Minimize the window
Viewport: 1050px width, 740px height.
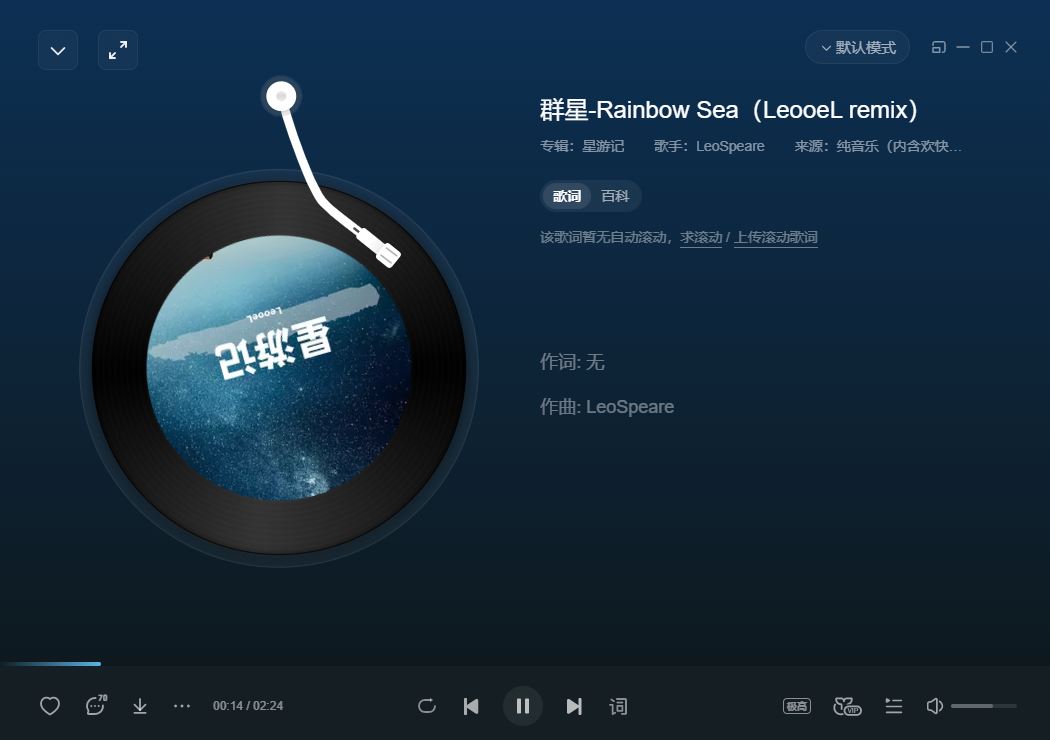click(x=963, y=48)
